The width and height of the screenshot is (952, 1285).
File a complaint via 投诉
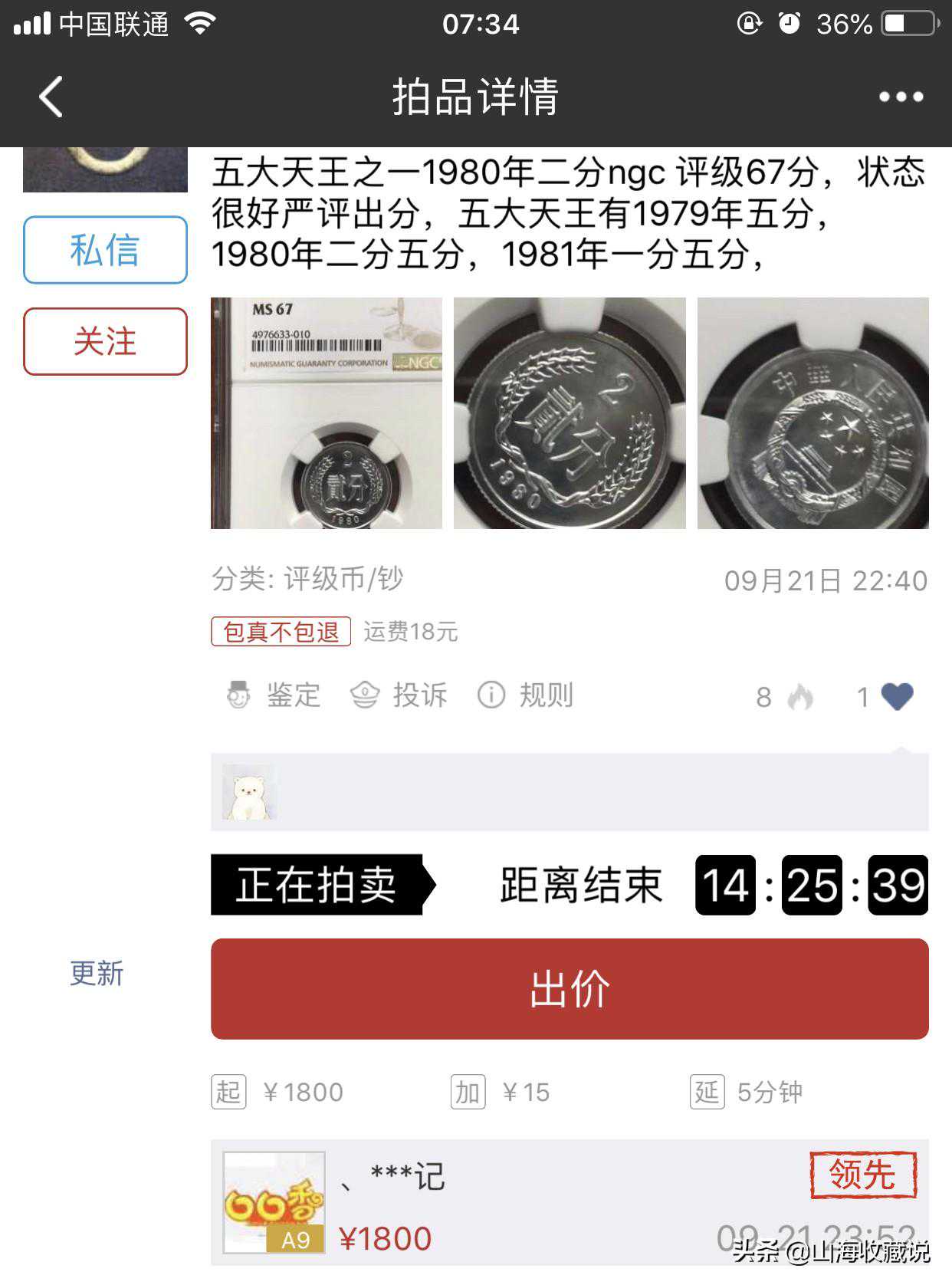coord(399,695)
